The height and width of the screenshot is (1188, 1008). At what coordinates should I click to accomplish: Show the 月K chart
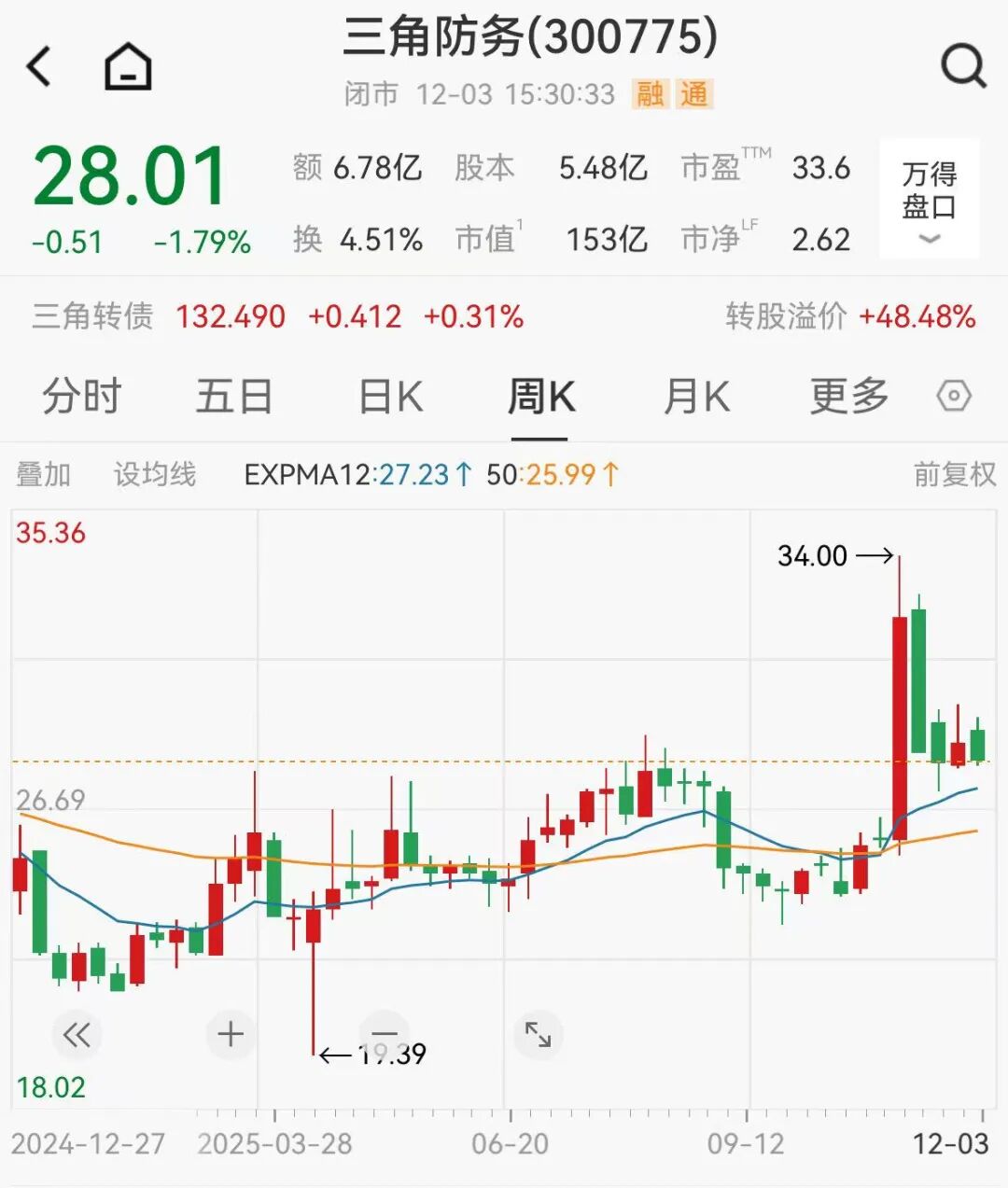pos(696,397)
